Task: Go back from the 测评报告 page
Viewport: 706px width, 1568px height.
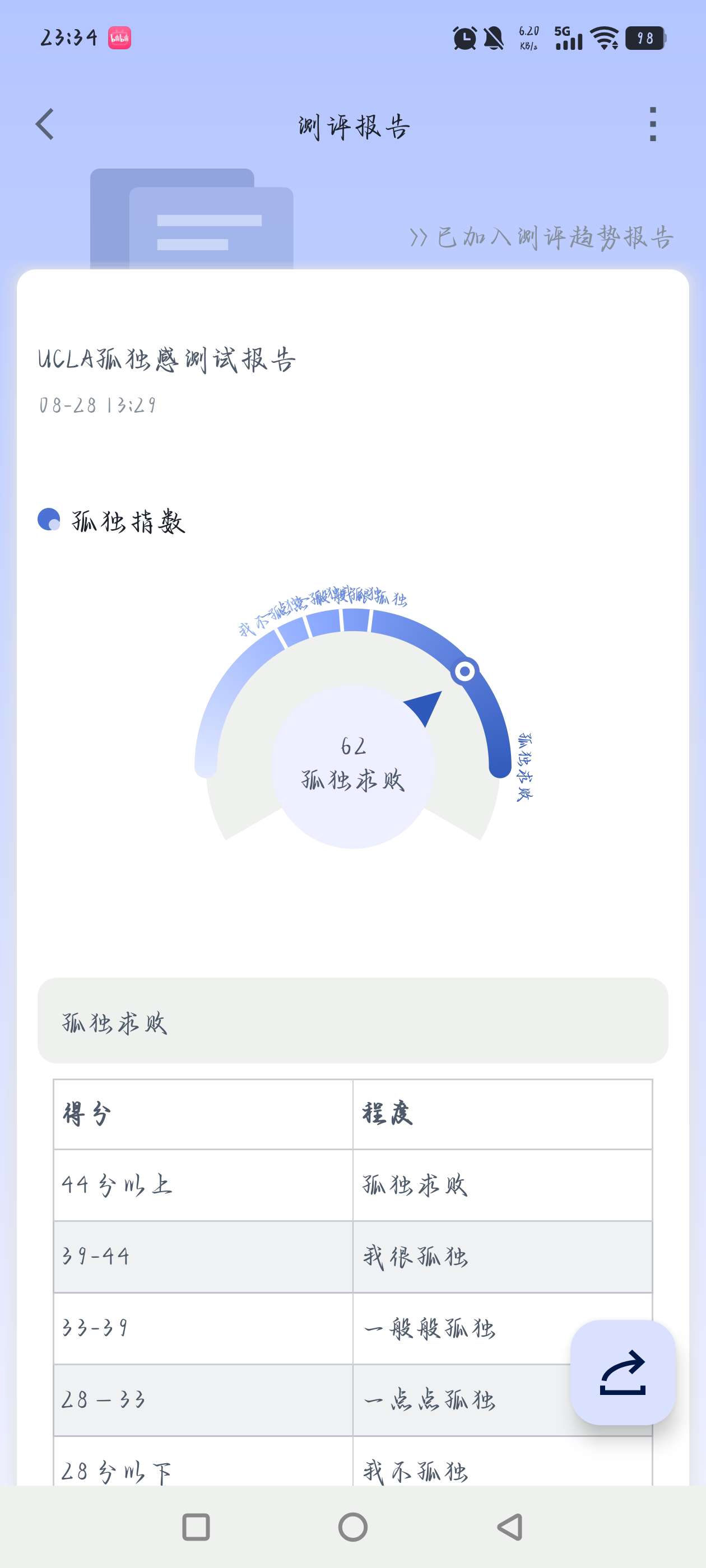Action: (x=45, y=125)
